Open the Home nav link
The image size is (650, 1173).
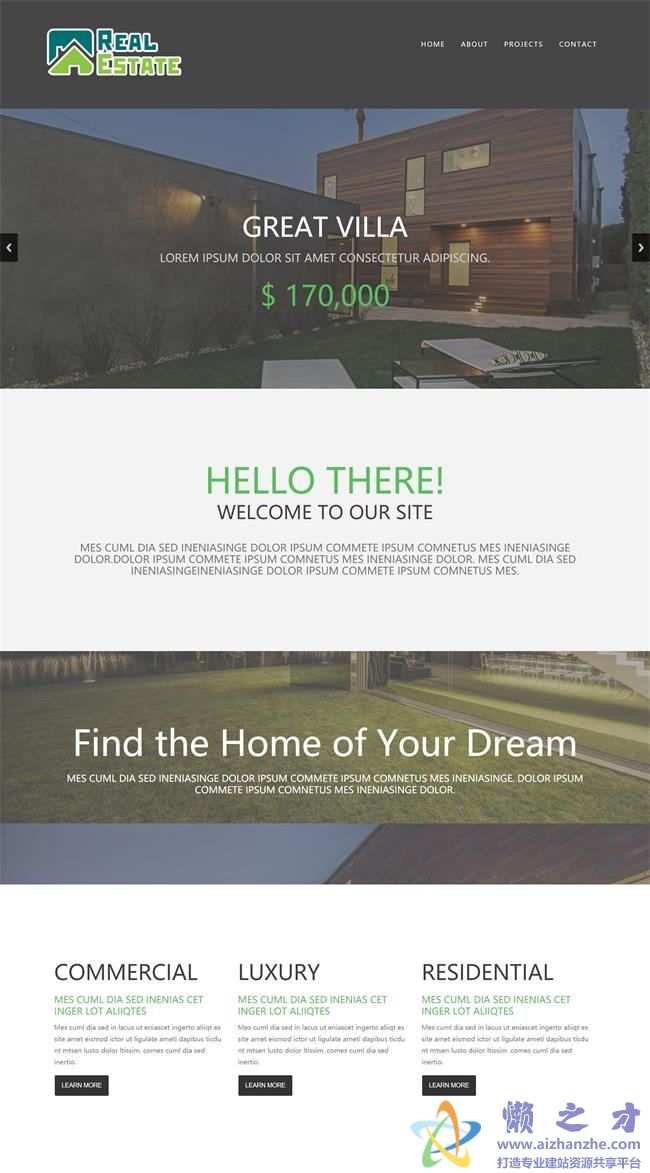click(432, 44)
